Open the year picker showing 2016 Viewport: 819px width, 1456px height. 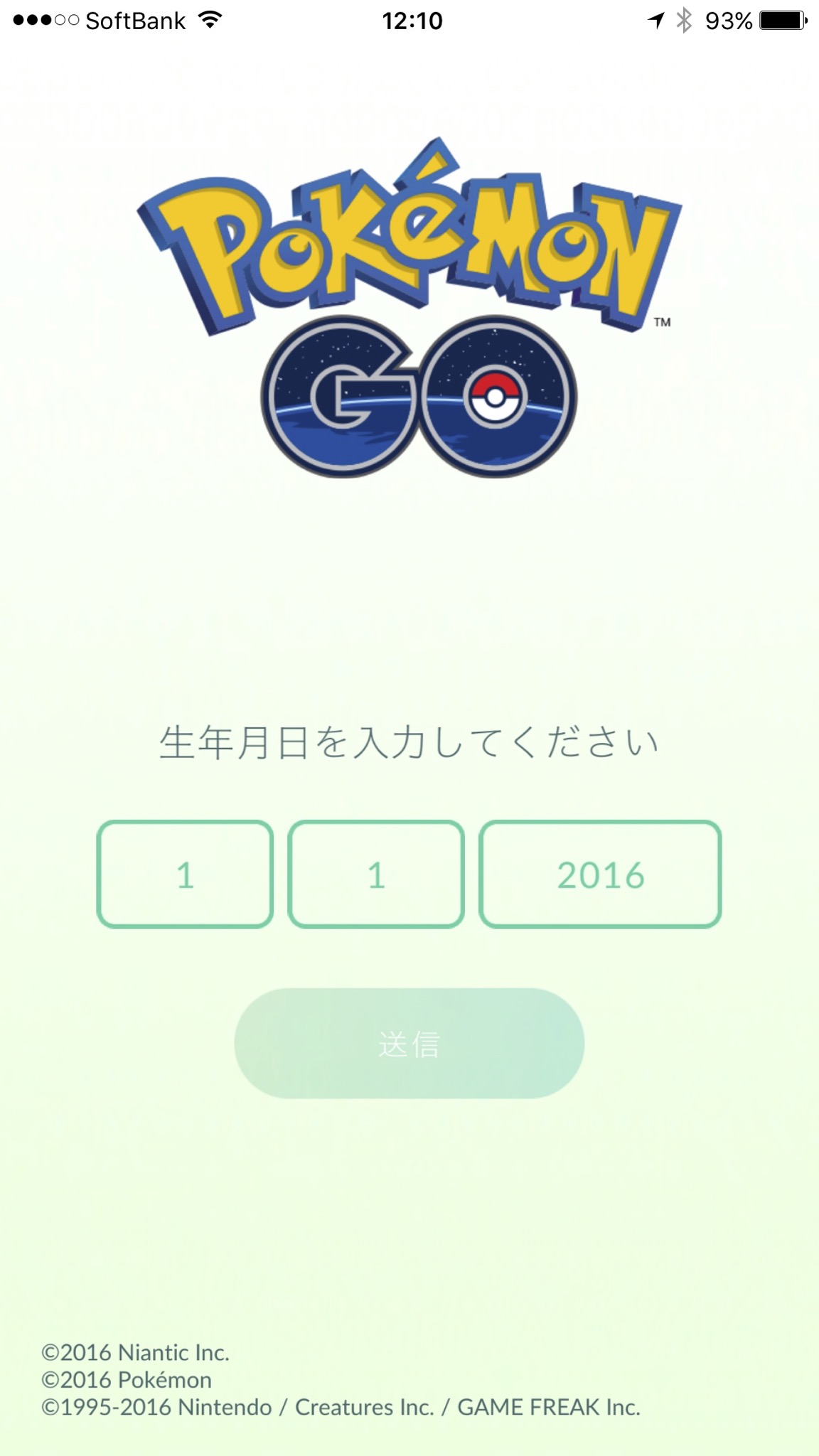[x=600, y=874]
